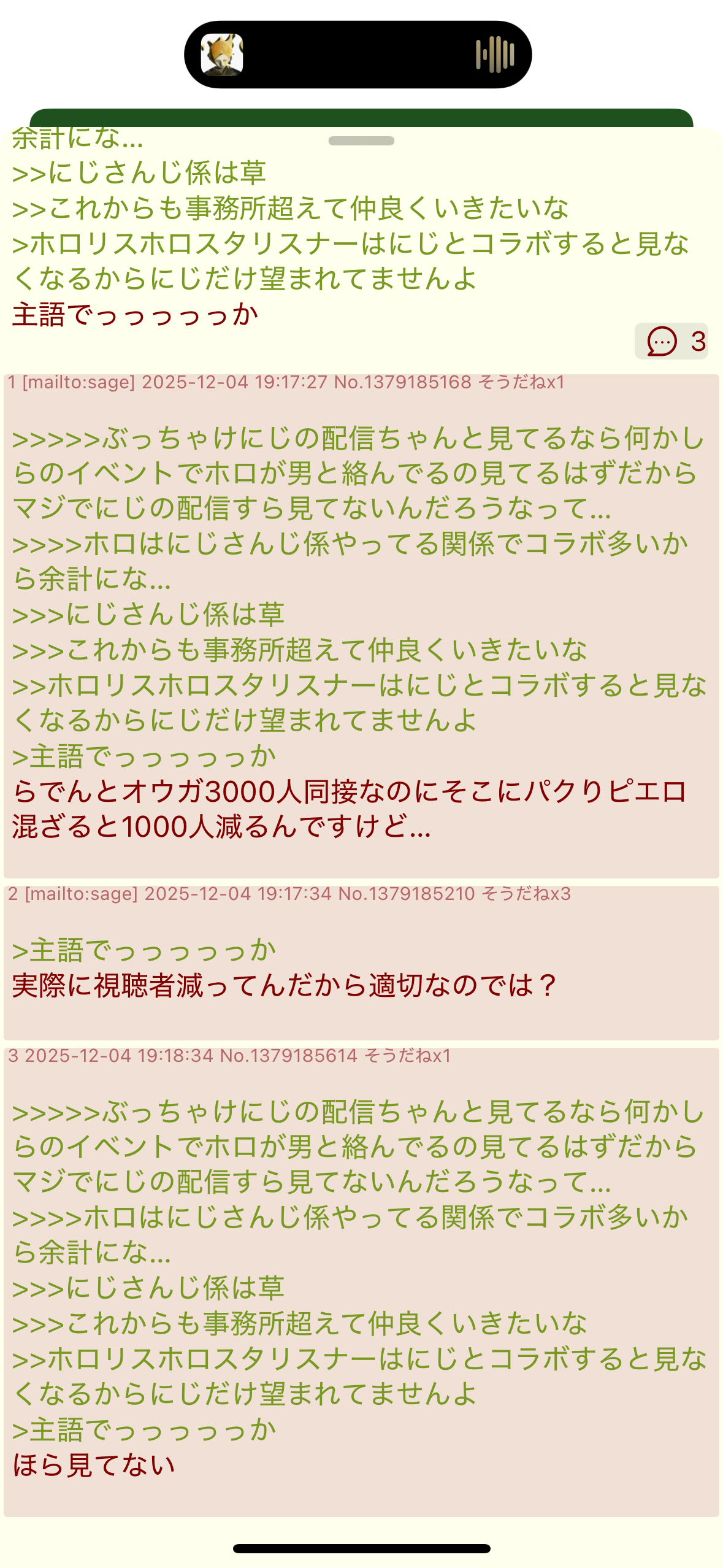Tap the reply count bubble showing 3
This screenshot has width=723, height=1568.
tap(671, 341)
